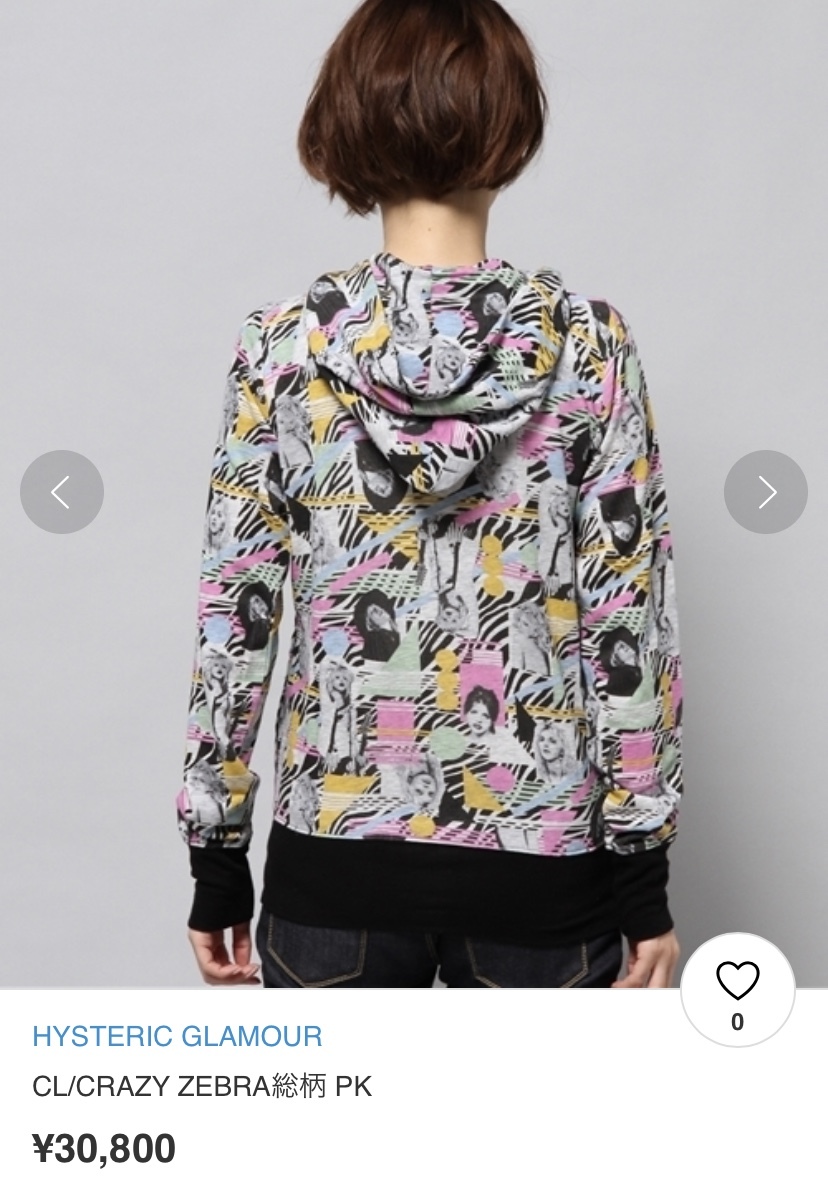Show the previous product photo

point(62,491)
